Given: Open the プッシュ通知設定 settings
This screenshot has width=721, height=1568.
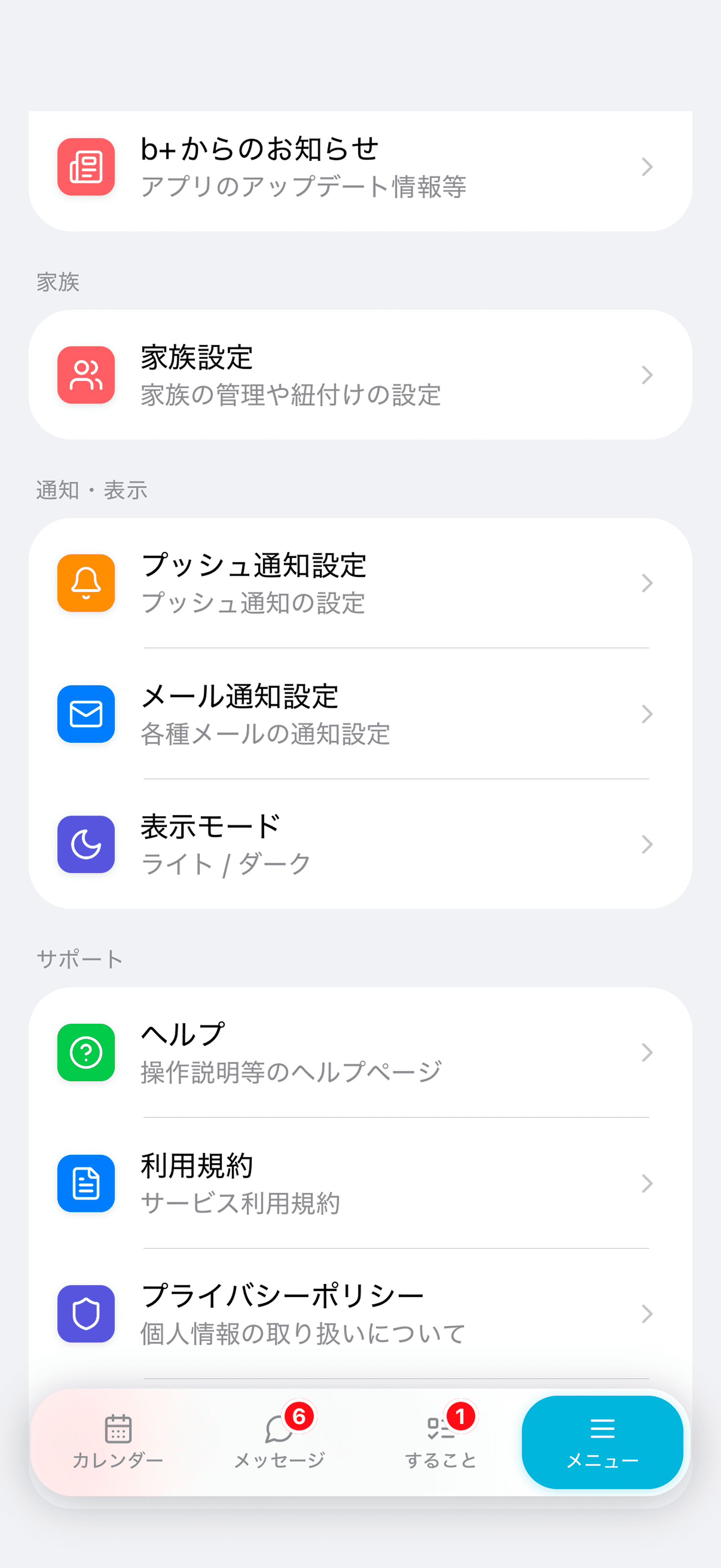Looking at the screenshot, I should (x=360, y=582).
